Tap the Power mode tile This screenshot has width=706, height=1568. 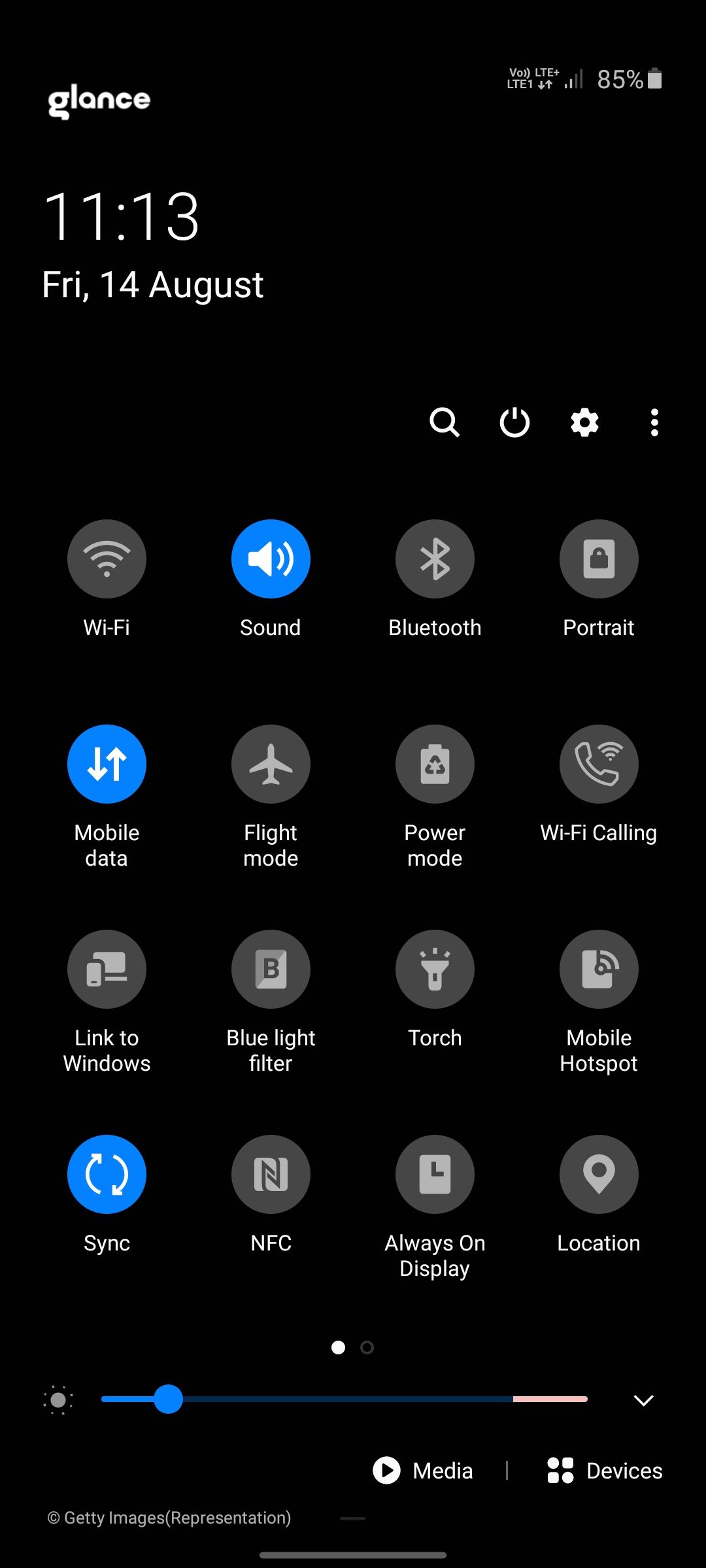[x=435, y=764]
